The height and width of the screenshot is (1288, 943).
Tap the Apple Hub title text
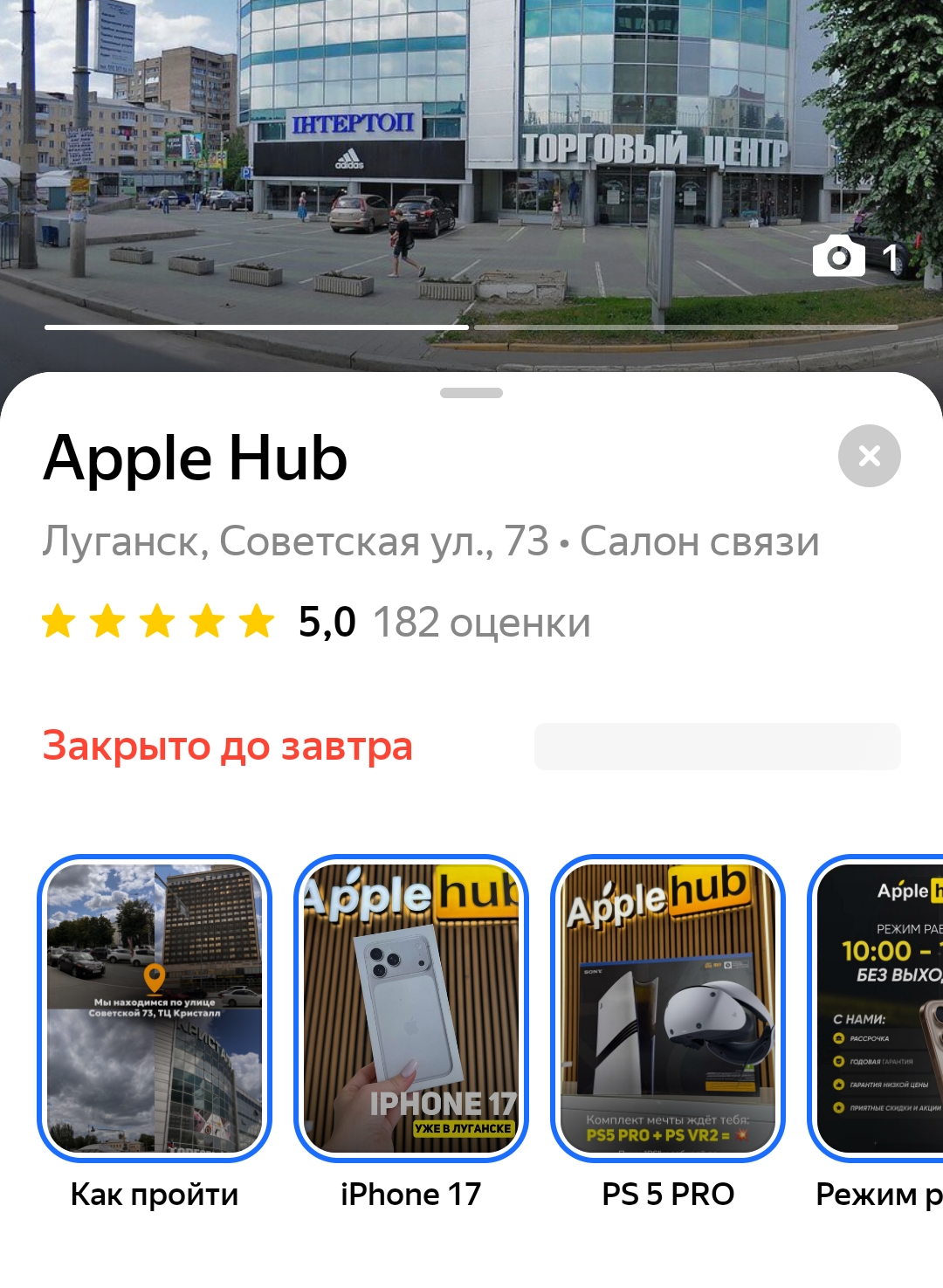194,458
